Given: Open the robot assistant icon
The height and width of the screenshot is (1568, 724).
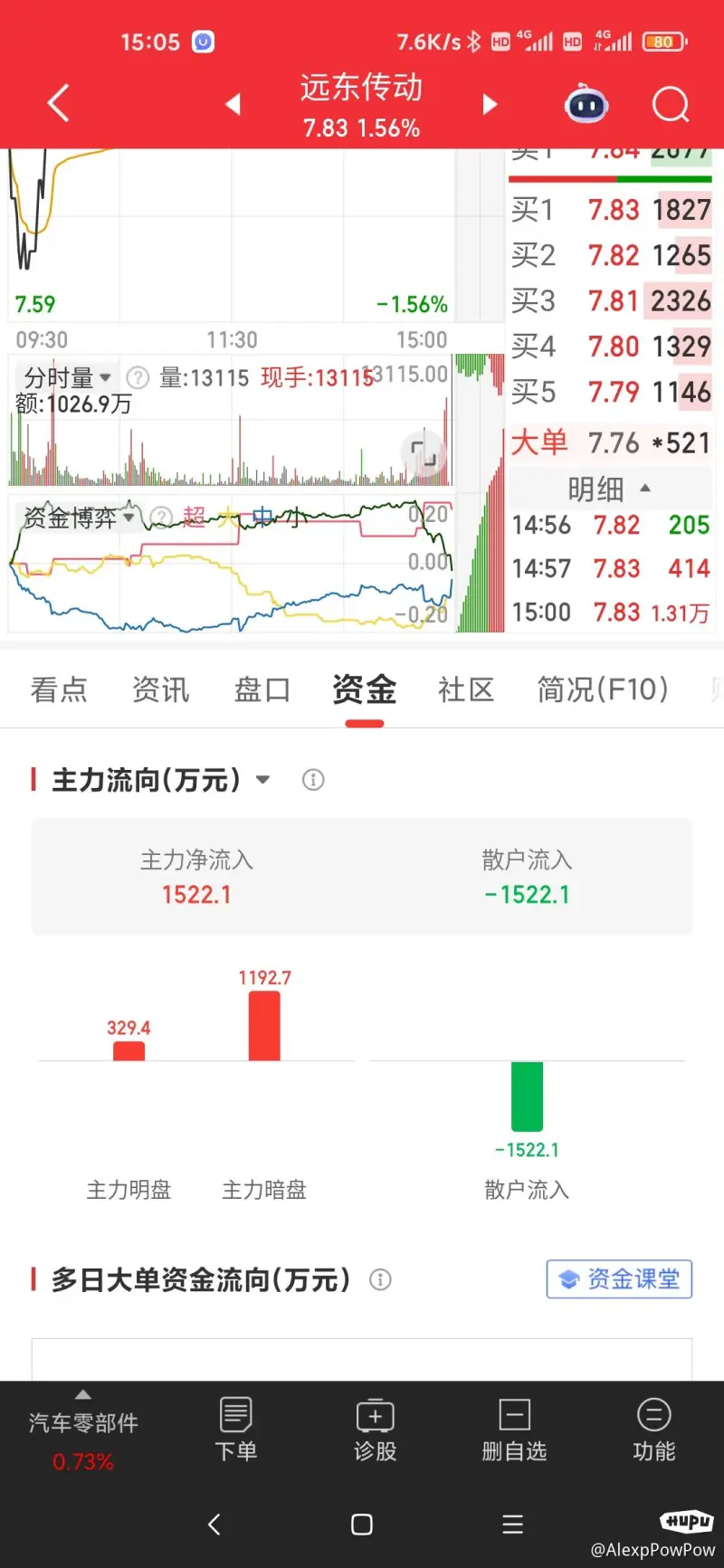Looking at the screenshot, I should tap(586, 104).
